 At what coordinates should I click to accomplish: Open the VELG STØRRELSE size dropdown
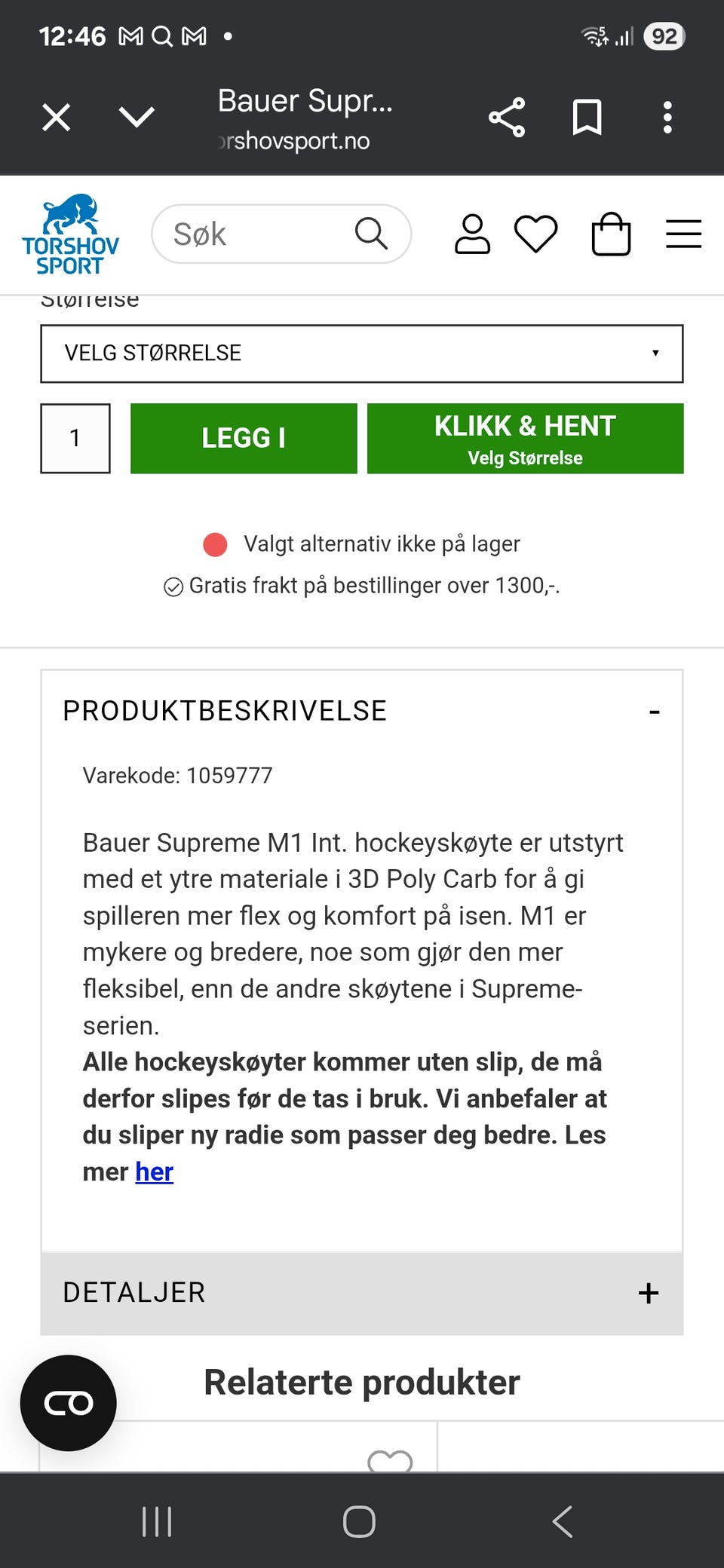(360, 353)
